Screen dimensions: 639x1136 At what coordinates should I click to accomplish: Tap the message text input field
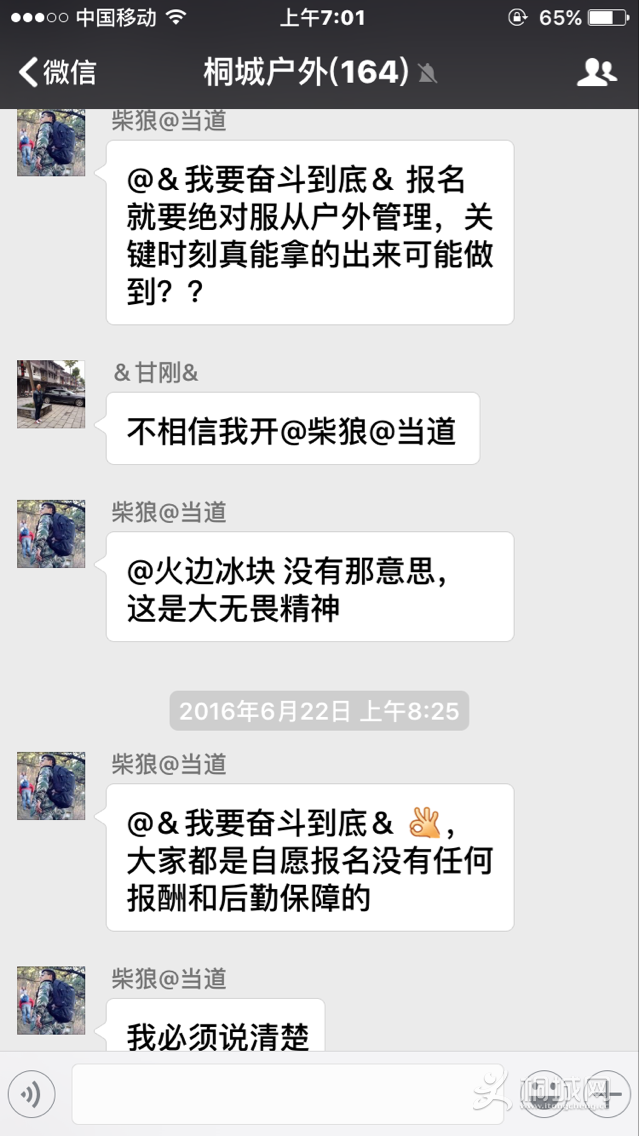pos(270,1095)
